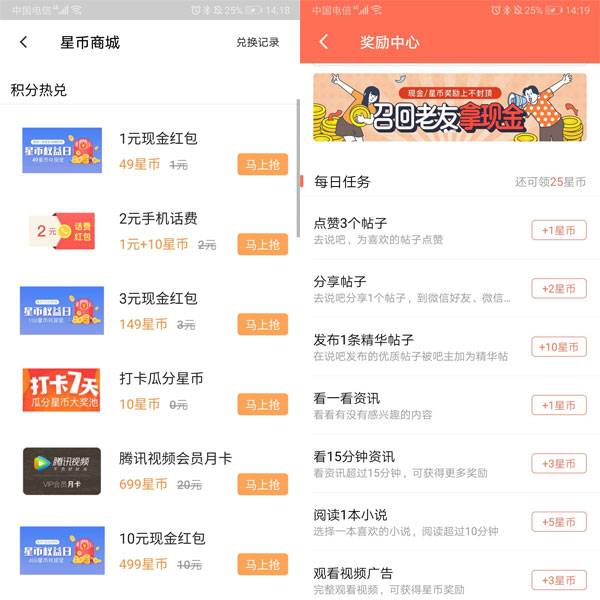Redeem 腾讯视频会员月卡 with 马上抢
The width and height of the screenshot is (600, 600).
pos(262,485)
